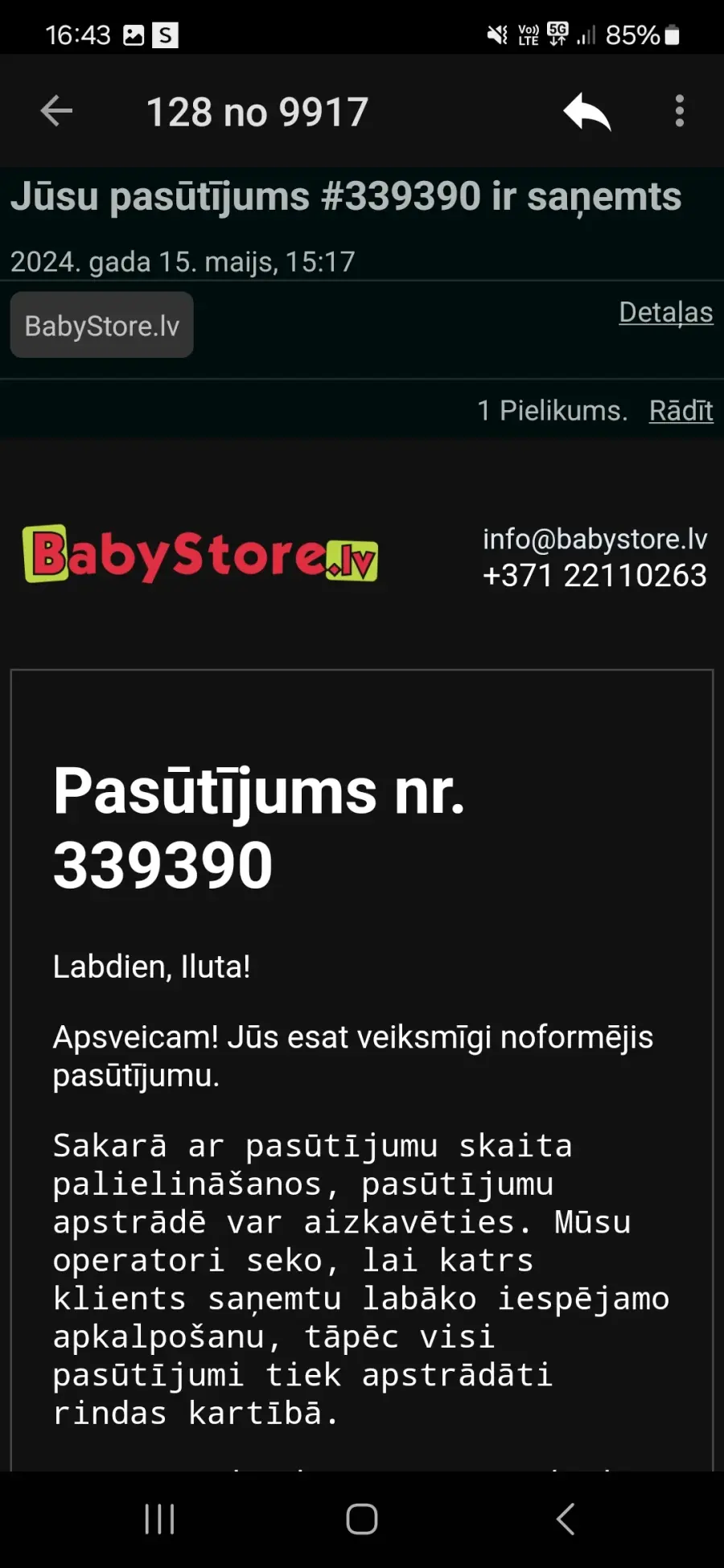
Task: Open the Detaļas link
Action: (665, 312)
